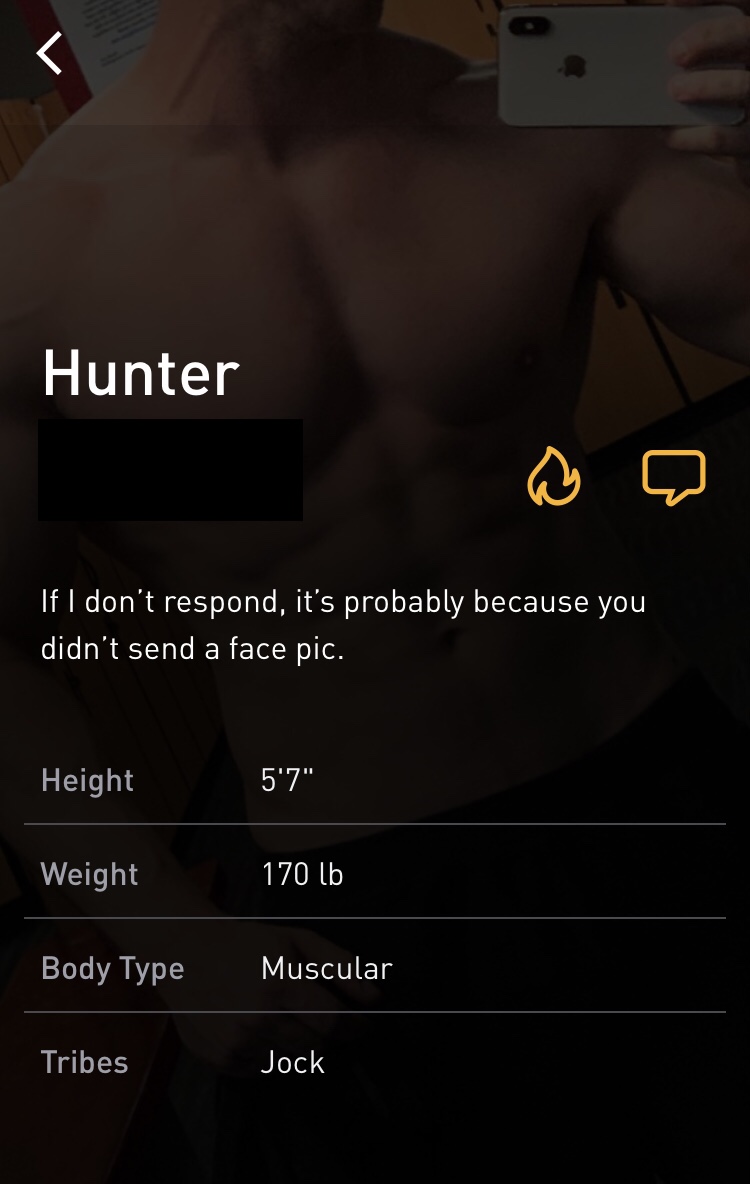Send a flame tap to Hunter

[x=553, y=476]
